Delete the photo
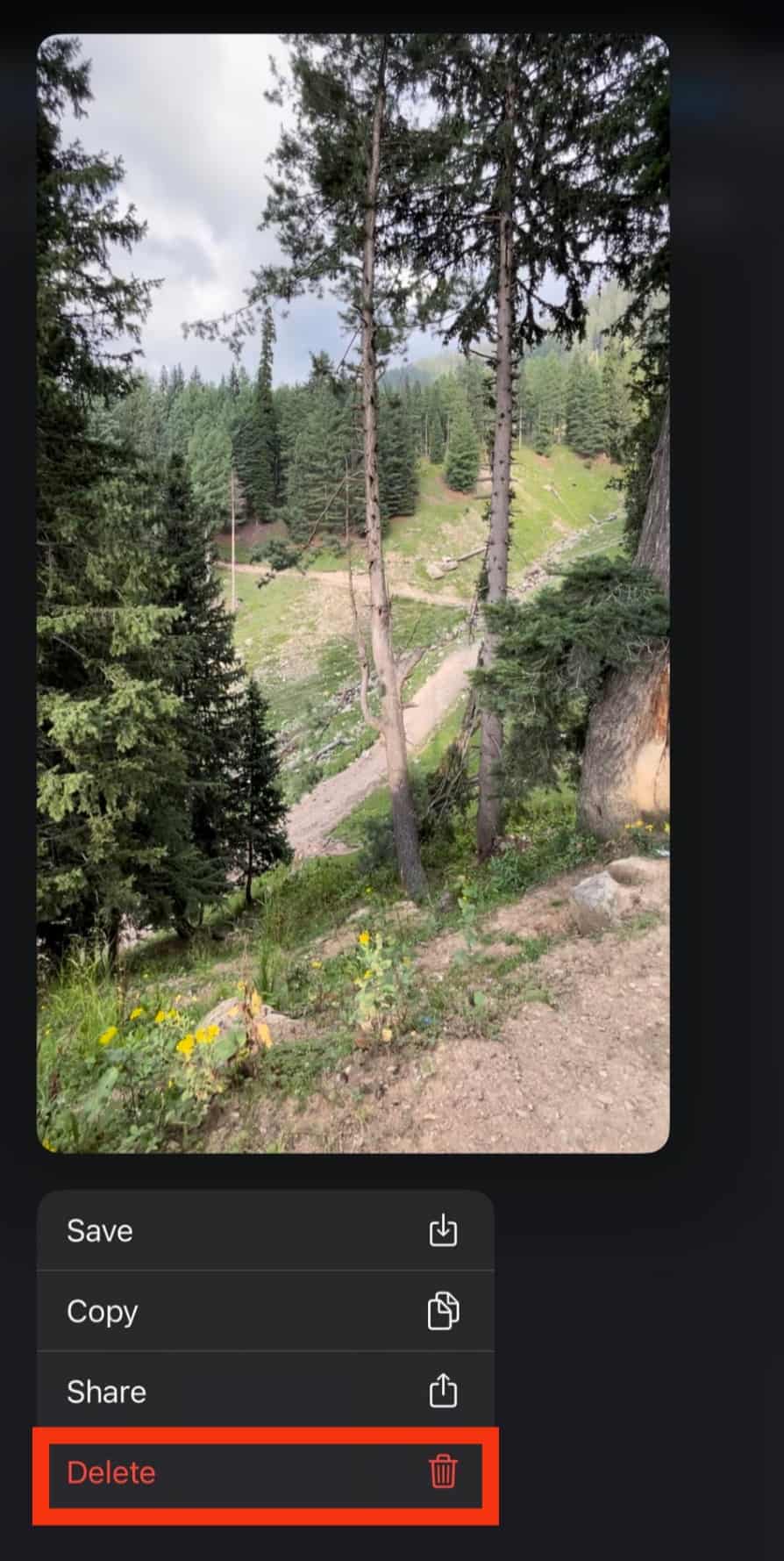 click(265, 1472)
